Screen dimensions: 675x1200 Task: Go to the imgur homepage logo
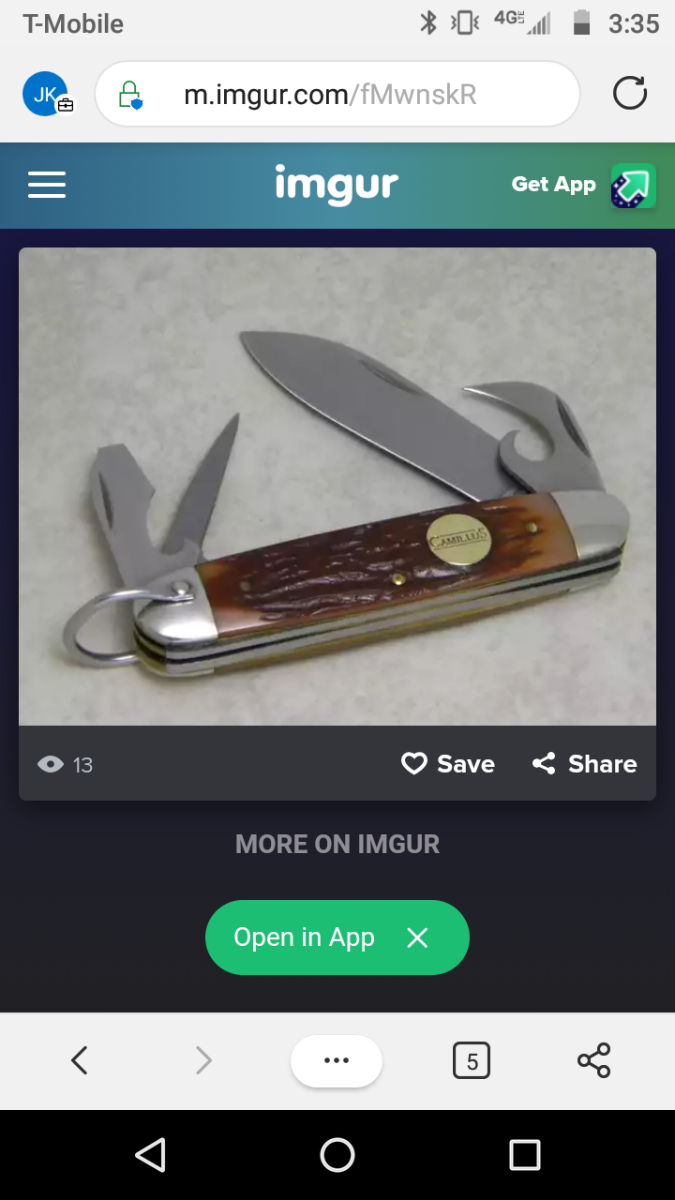[x=337, y=186]
